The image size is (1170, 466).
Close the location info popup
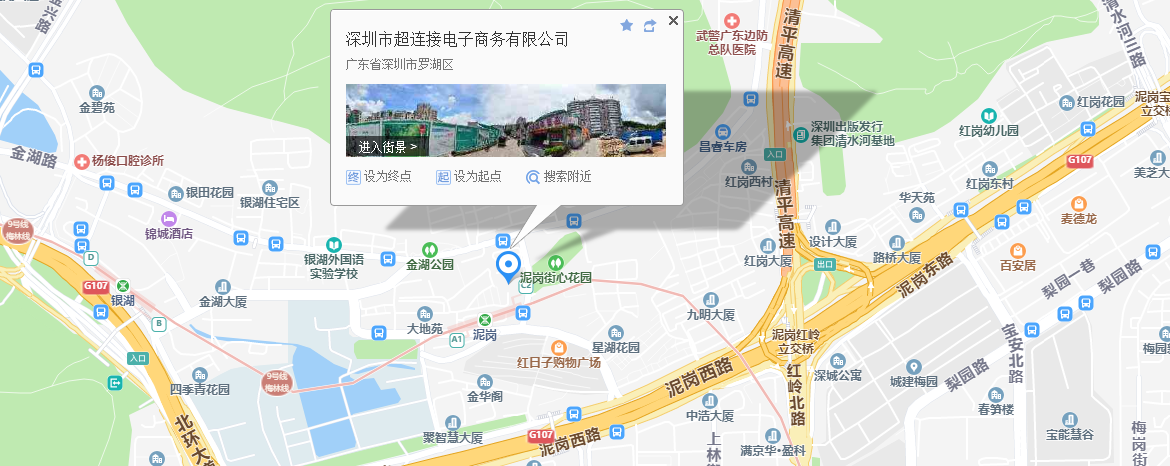pos(673,20)
